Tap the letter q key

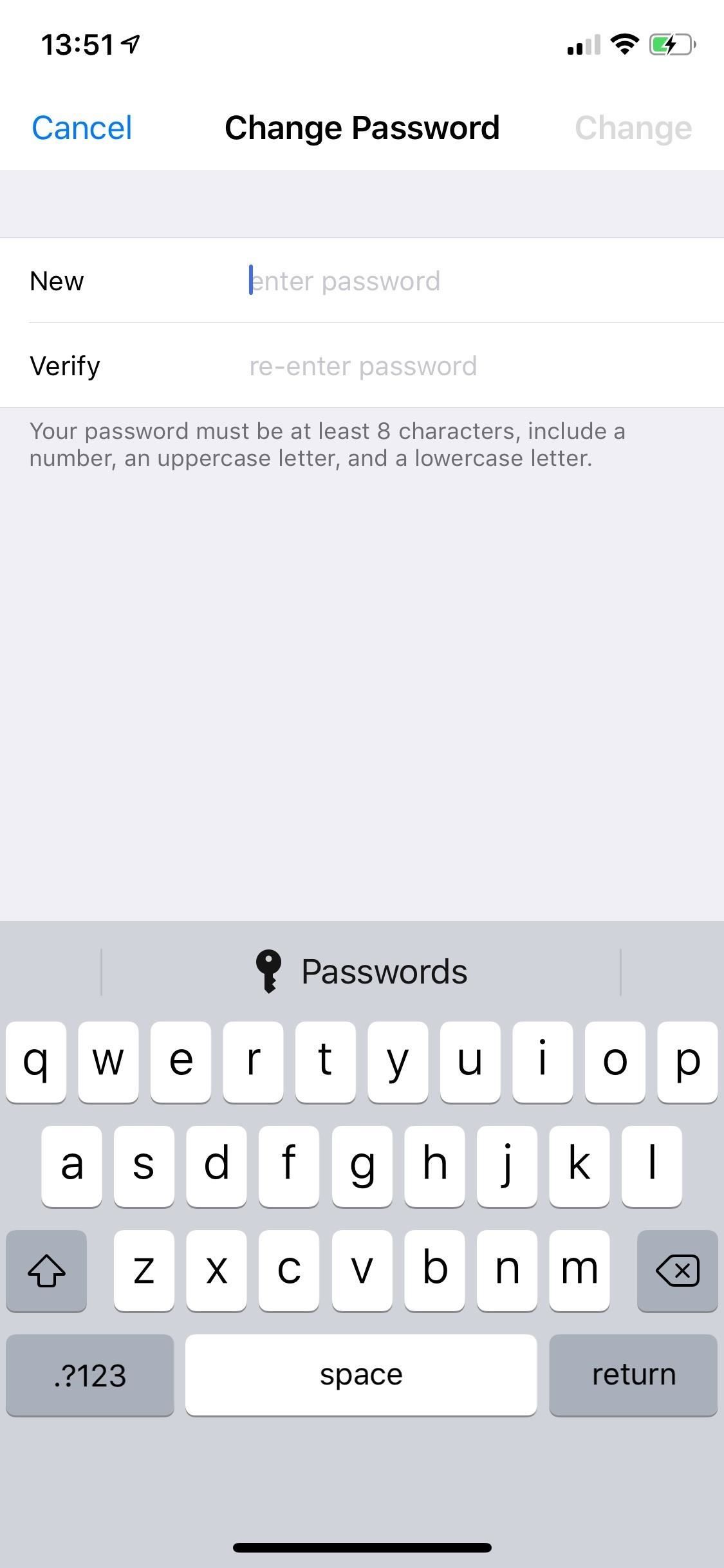point(36,1061)
